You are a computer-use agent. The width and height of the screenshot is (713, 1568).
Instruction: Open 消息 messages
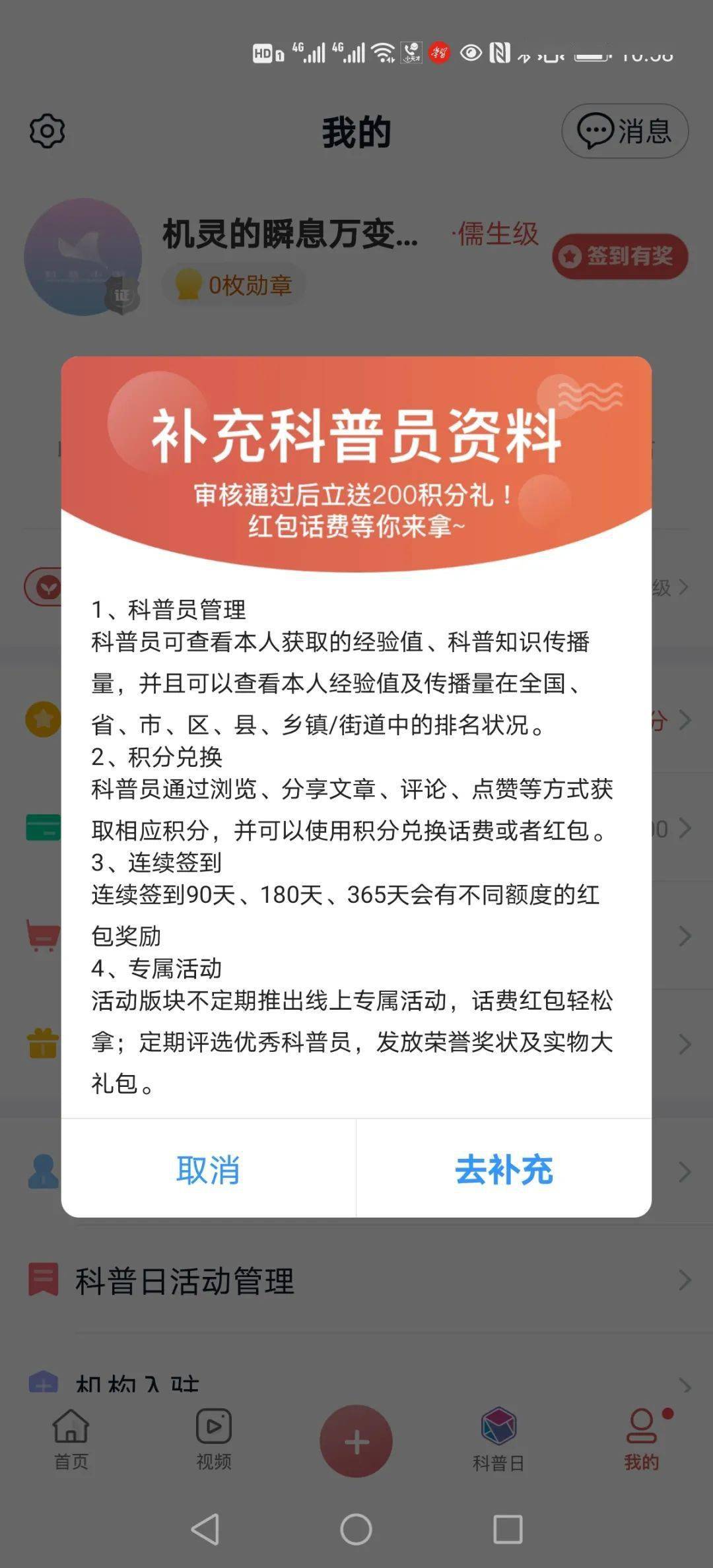pyautogui.click(x=625, y=131)
